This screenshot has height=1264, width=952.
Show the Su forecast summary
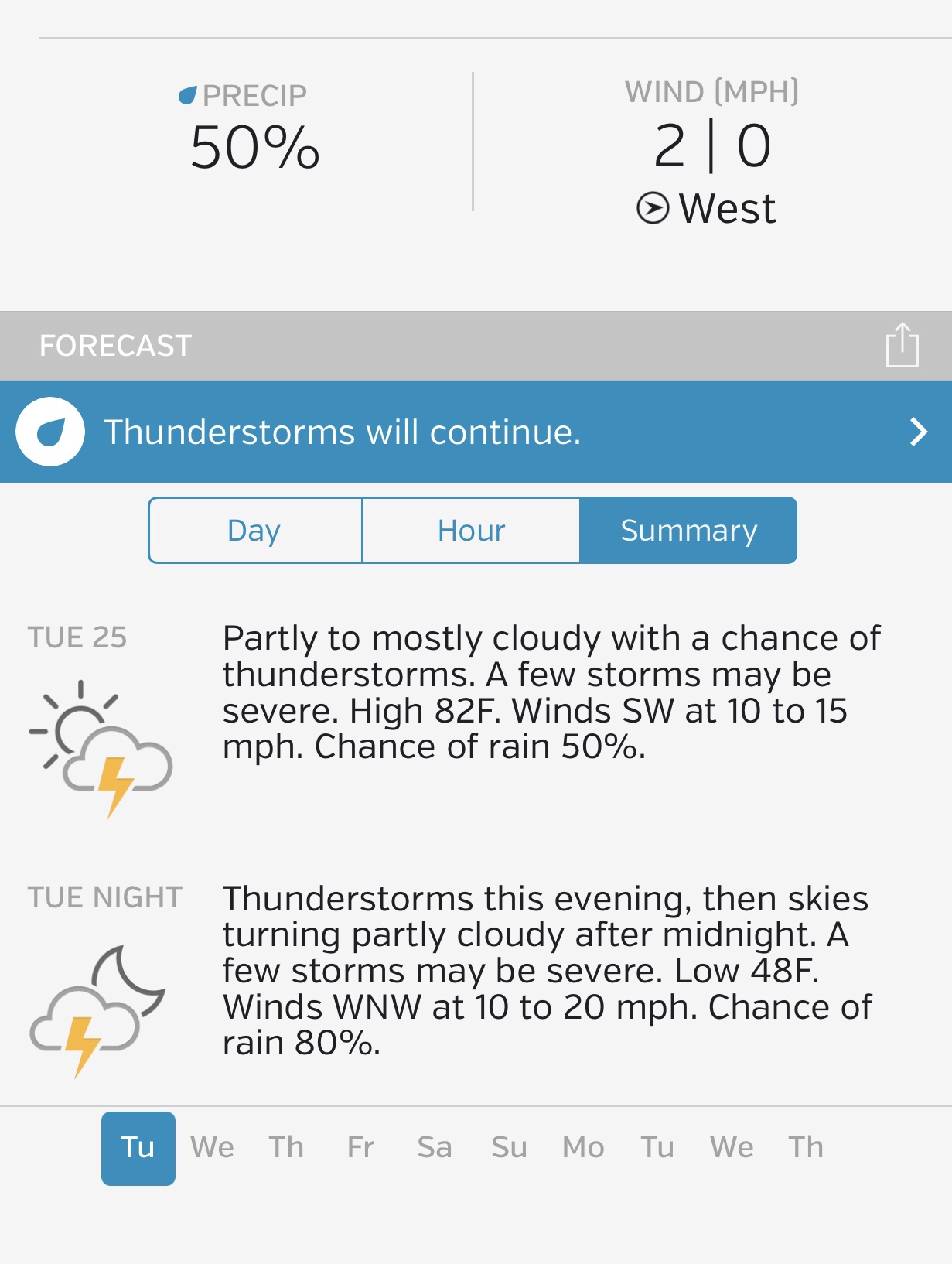(x=509, y=1148)
